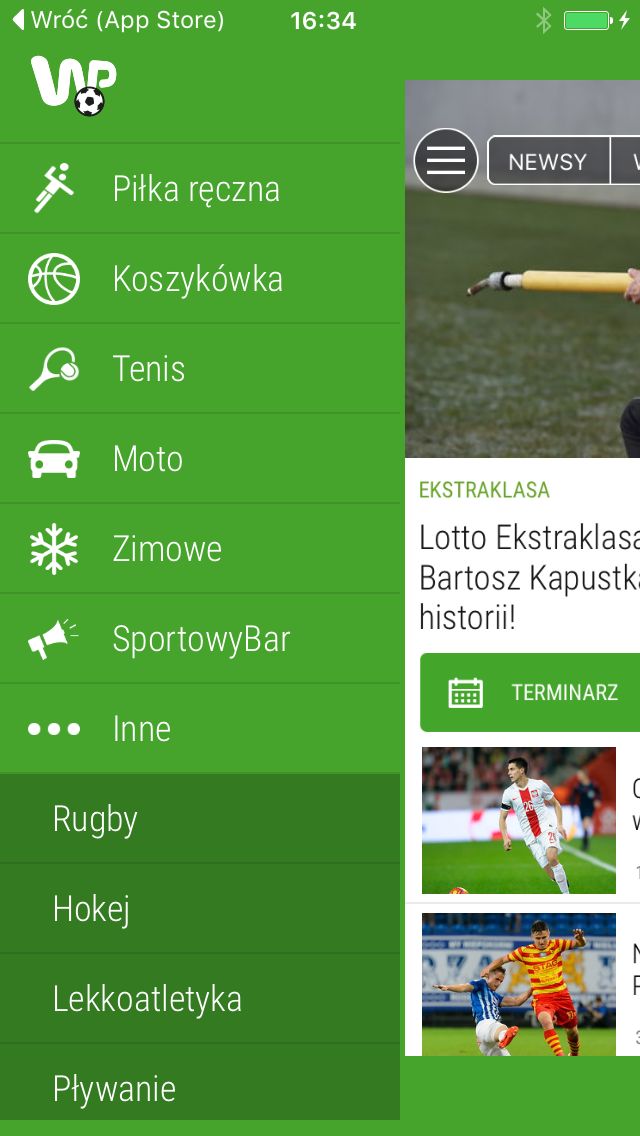Open the Piłka ręczna section
The image size is (640, 1136).
click(200, 188)
